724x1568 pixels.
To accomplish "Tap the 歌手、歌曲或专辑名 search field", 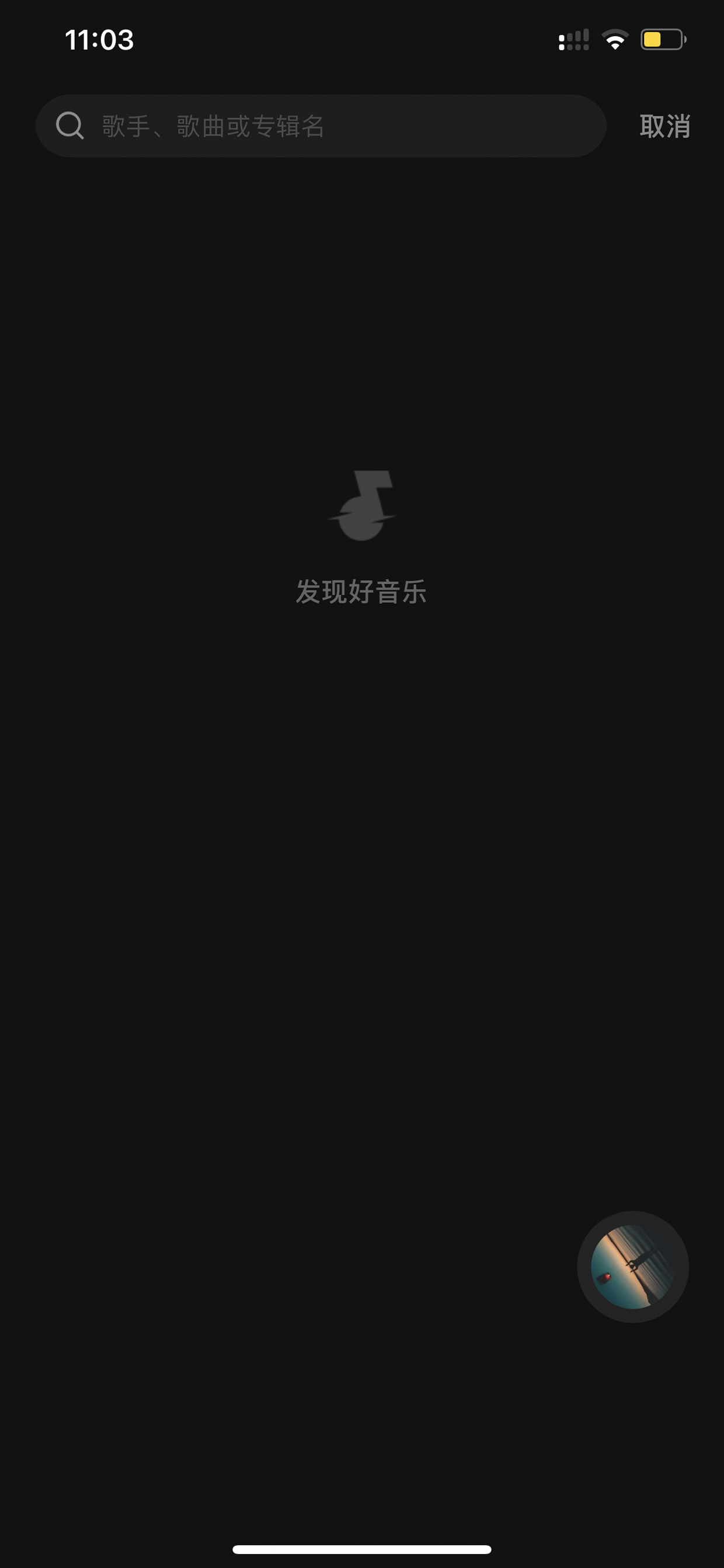I will [x=321, y=126].
